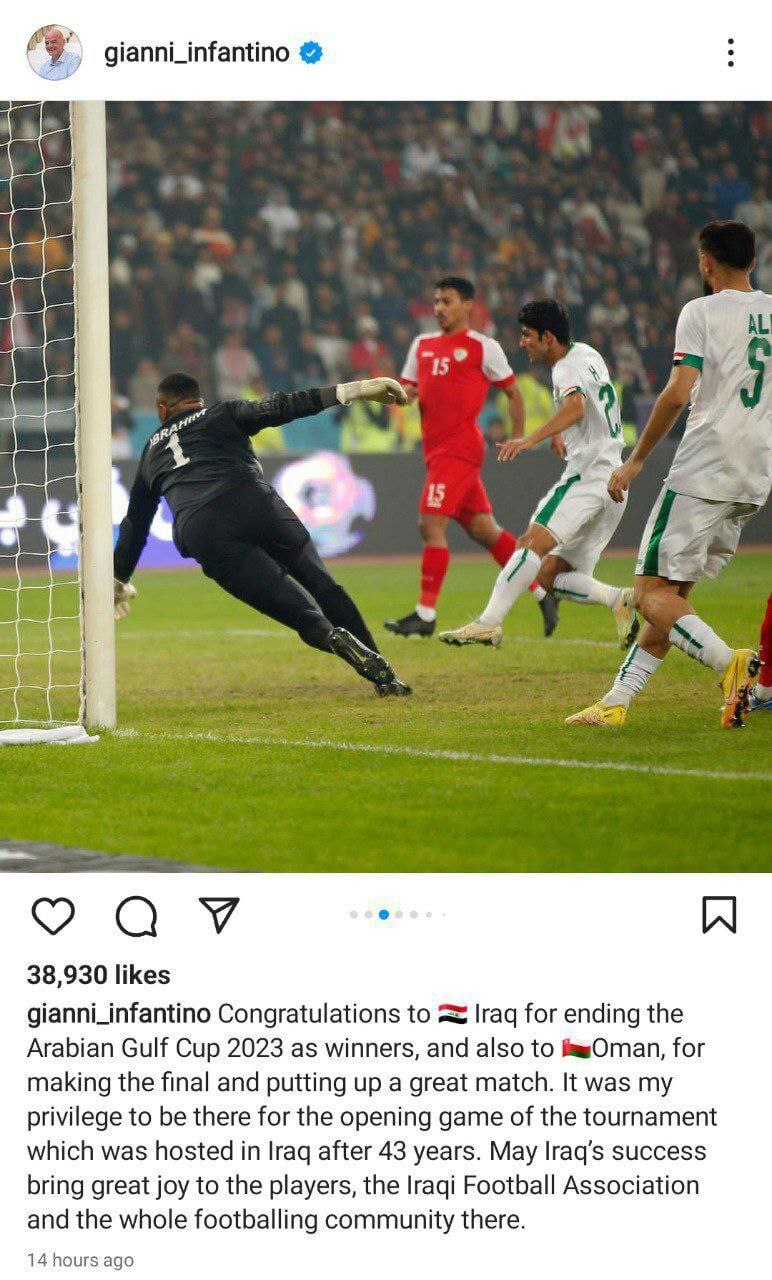
Task: Like this post with the heart
Action: click(x=53, y=915)
